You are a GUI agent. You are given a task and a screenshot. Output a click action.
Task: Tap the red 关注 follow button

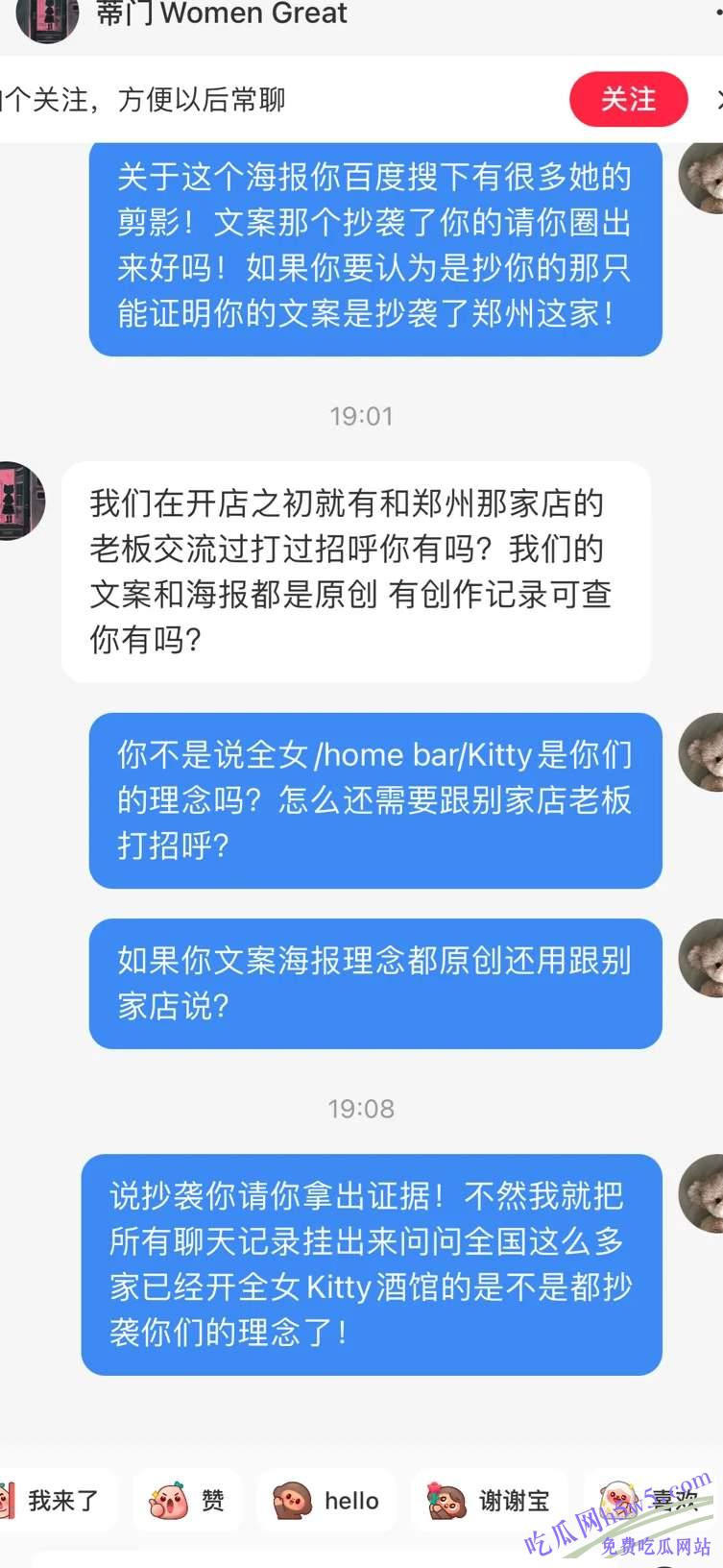(x=628, y=99)
